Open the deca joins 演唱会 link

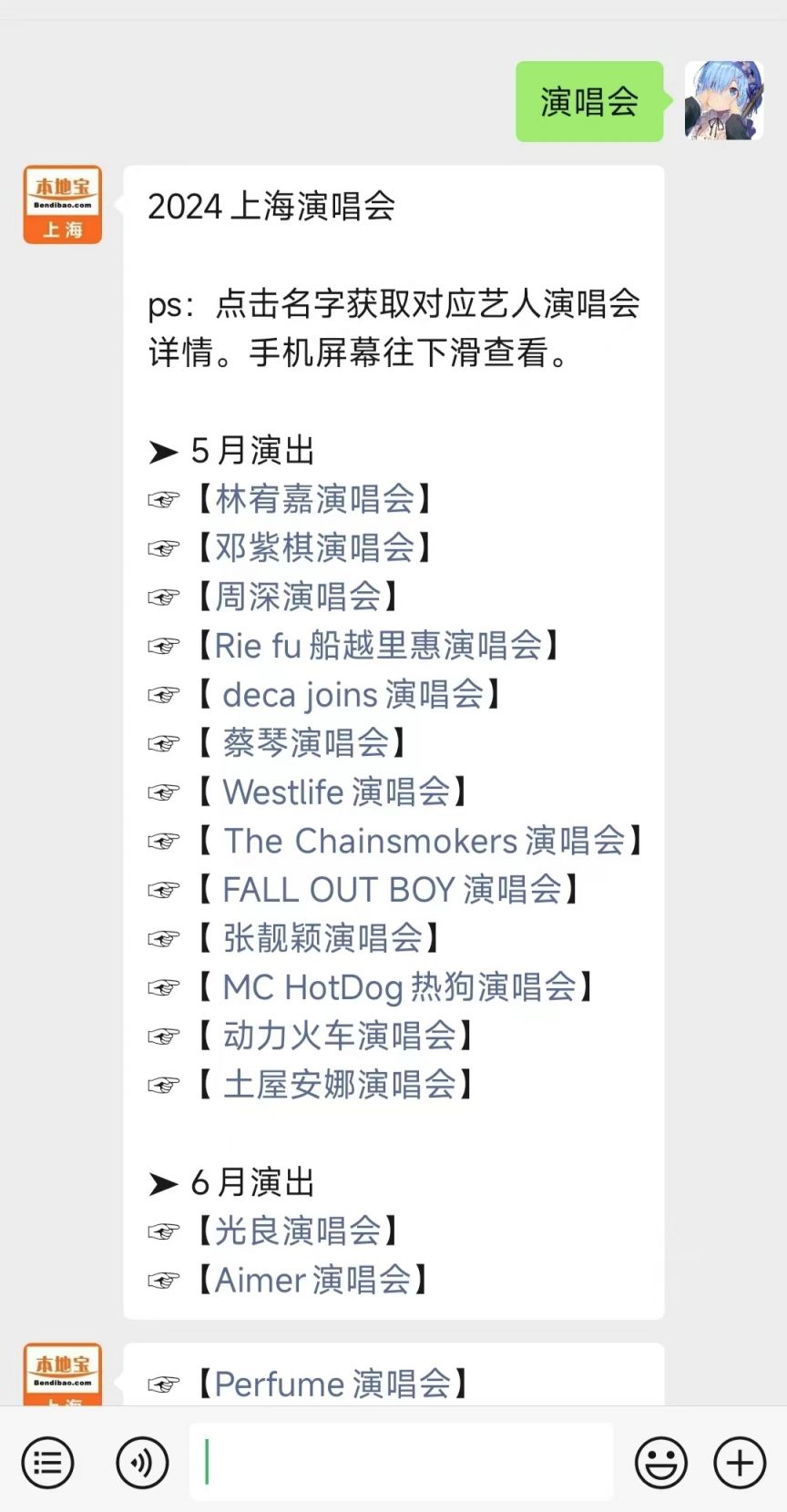(353, 695)
